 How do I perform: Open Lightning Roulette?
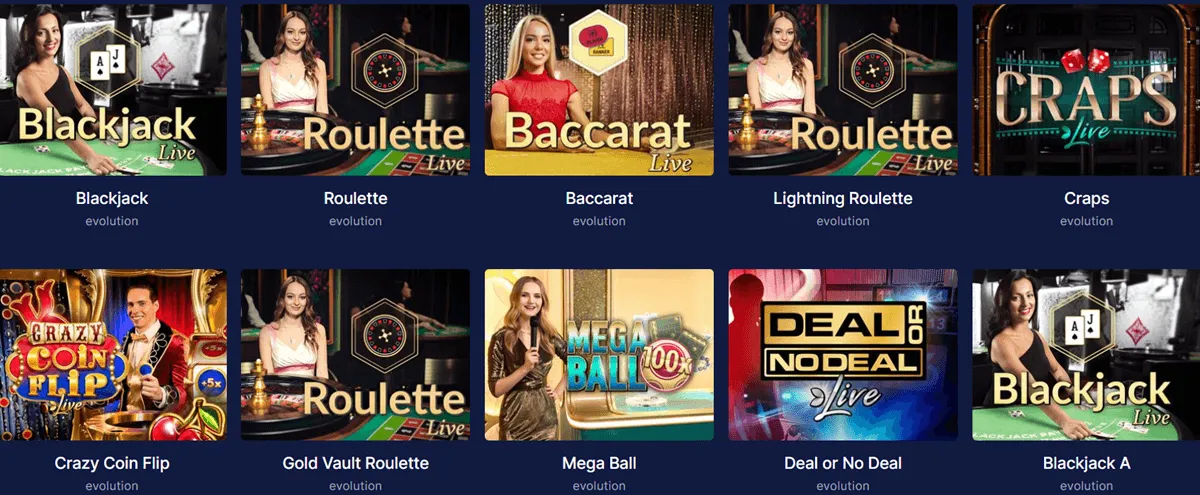[843, 90]
